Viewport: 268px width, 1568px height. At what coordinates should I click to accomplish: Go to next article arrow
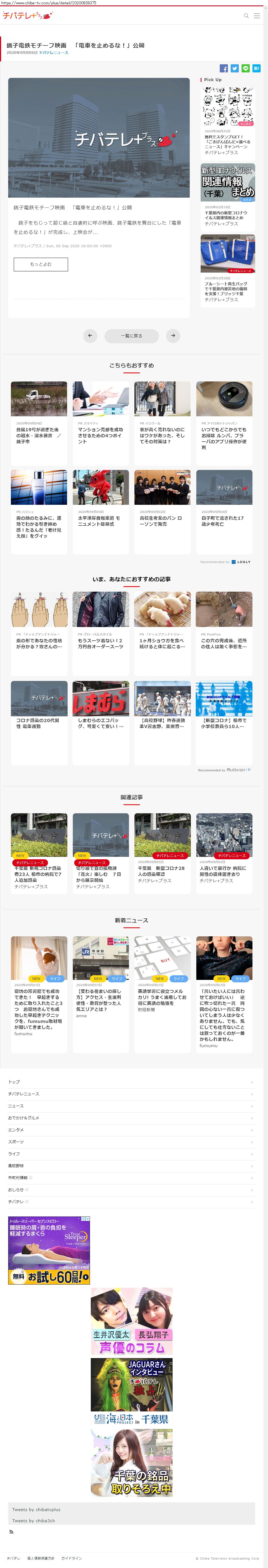173,335
